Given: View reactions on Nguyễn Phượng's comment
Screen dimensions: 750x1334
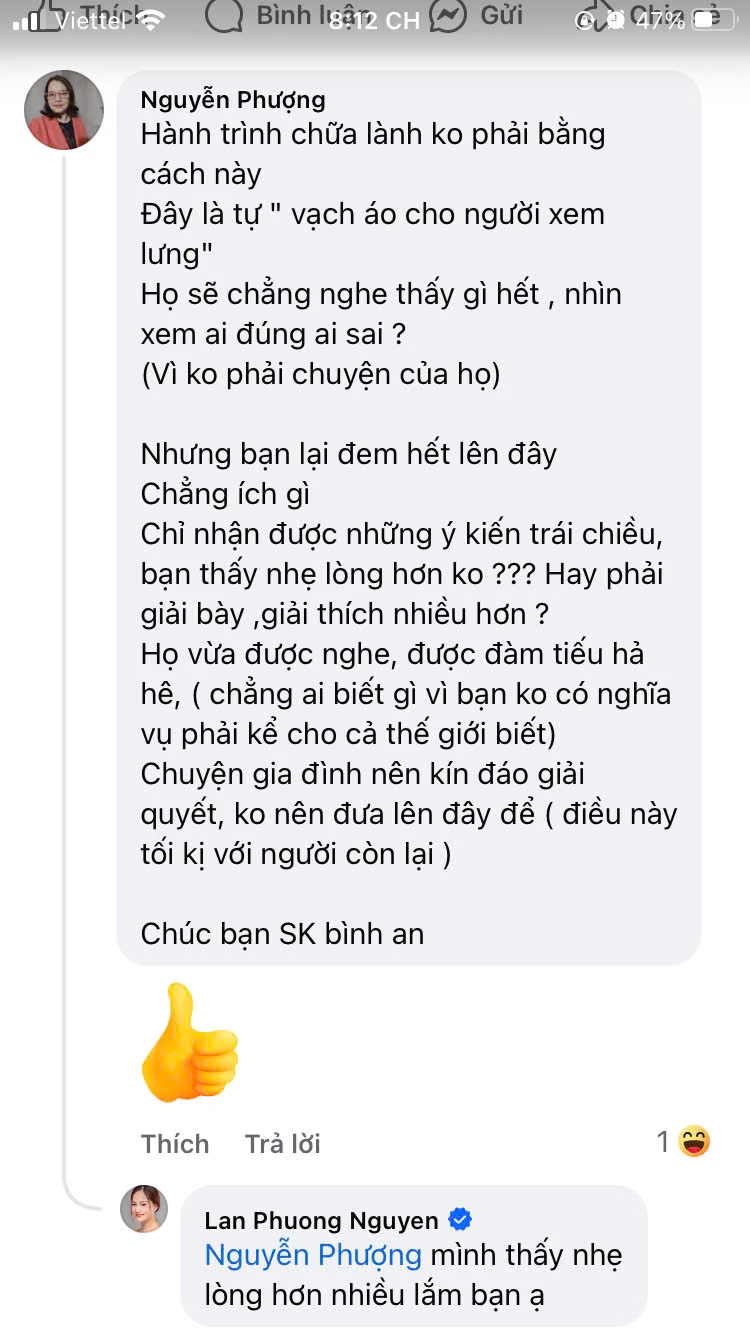Looking at the screenshot, I should point(684,1141).
